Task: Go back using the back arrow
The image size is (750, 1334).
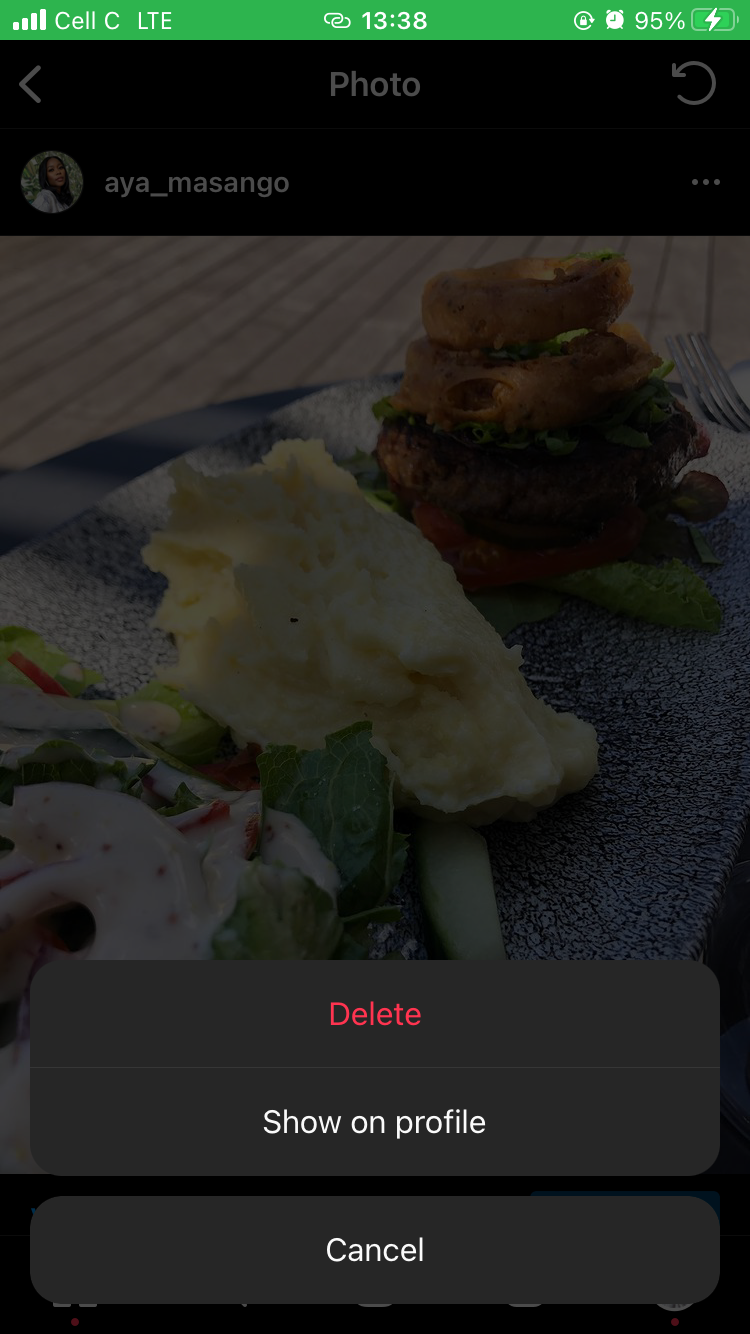Action: tap(30, 84)
